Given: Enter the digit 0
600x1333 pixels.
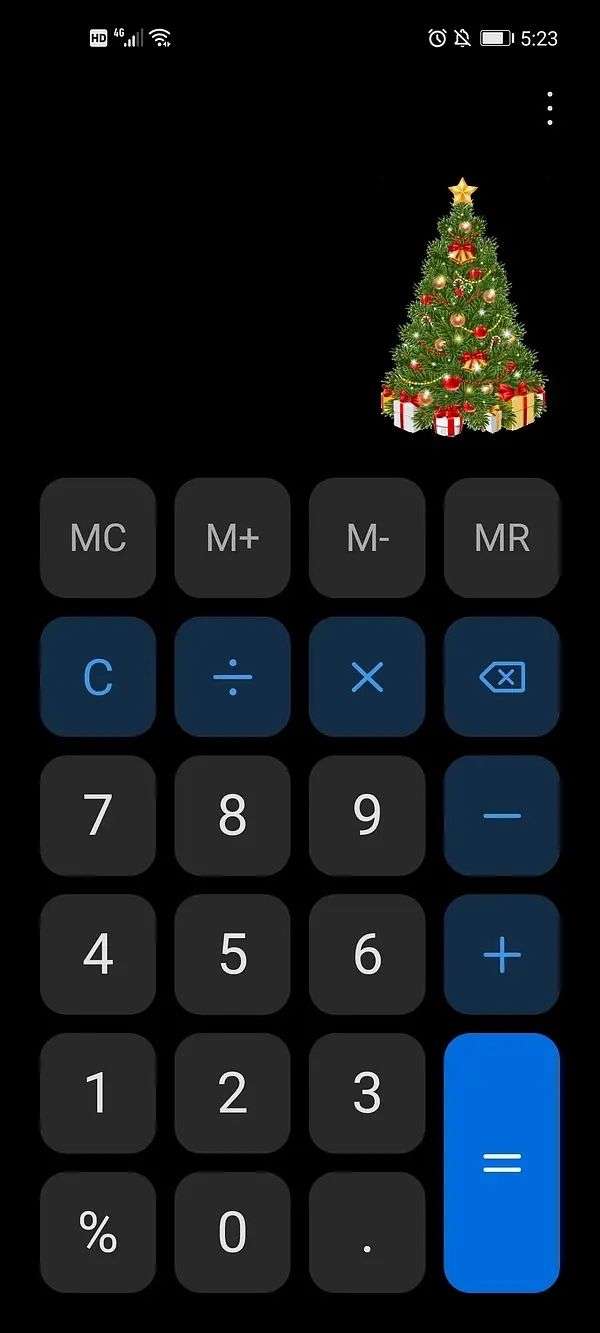Looking at the screenshot, I should [232, 1233].
